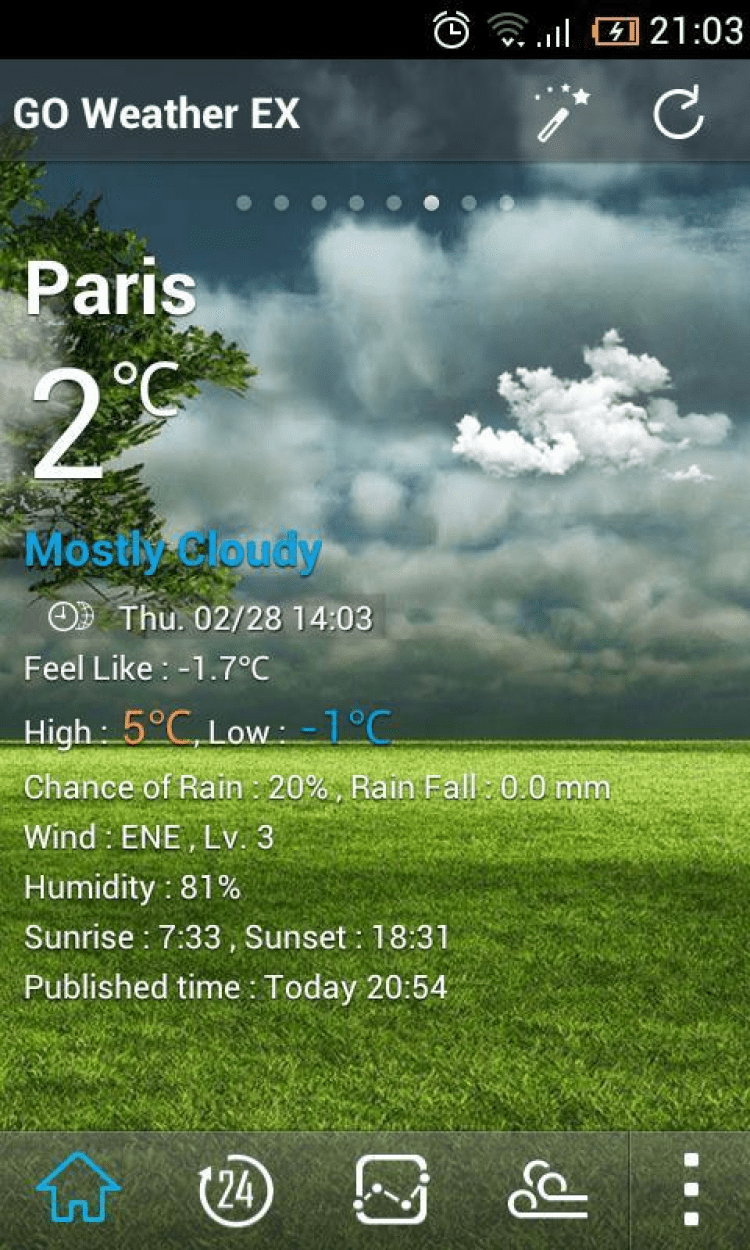Switch to the home tab
This screenshot has width=750, height=1250.
tap(78, 1190)
